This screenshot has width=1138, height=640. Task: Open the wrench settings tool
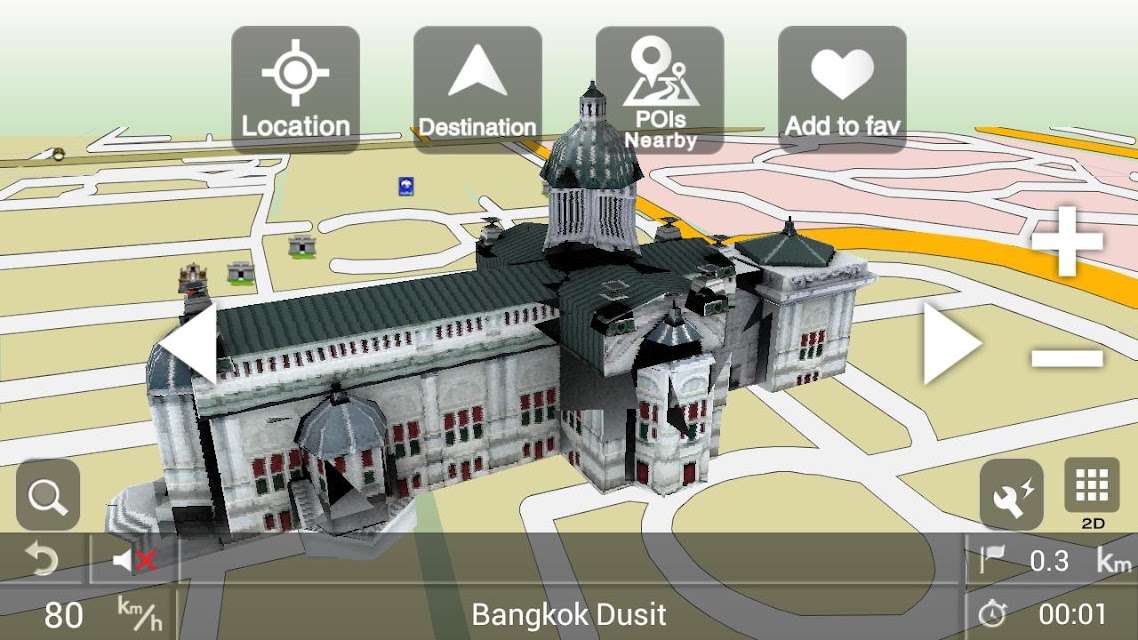tap(1011, 495)
